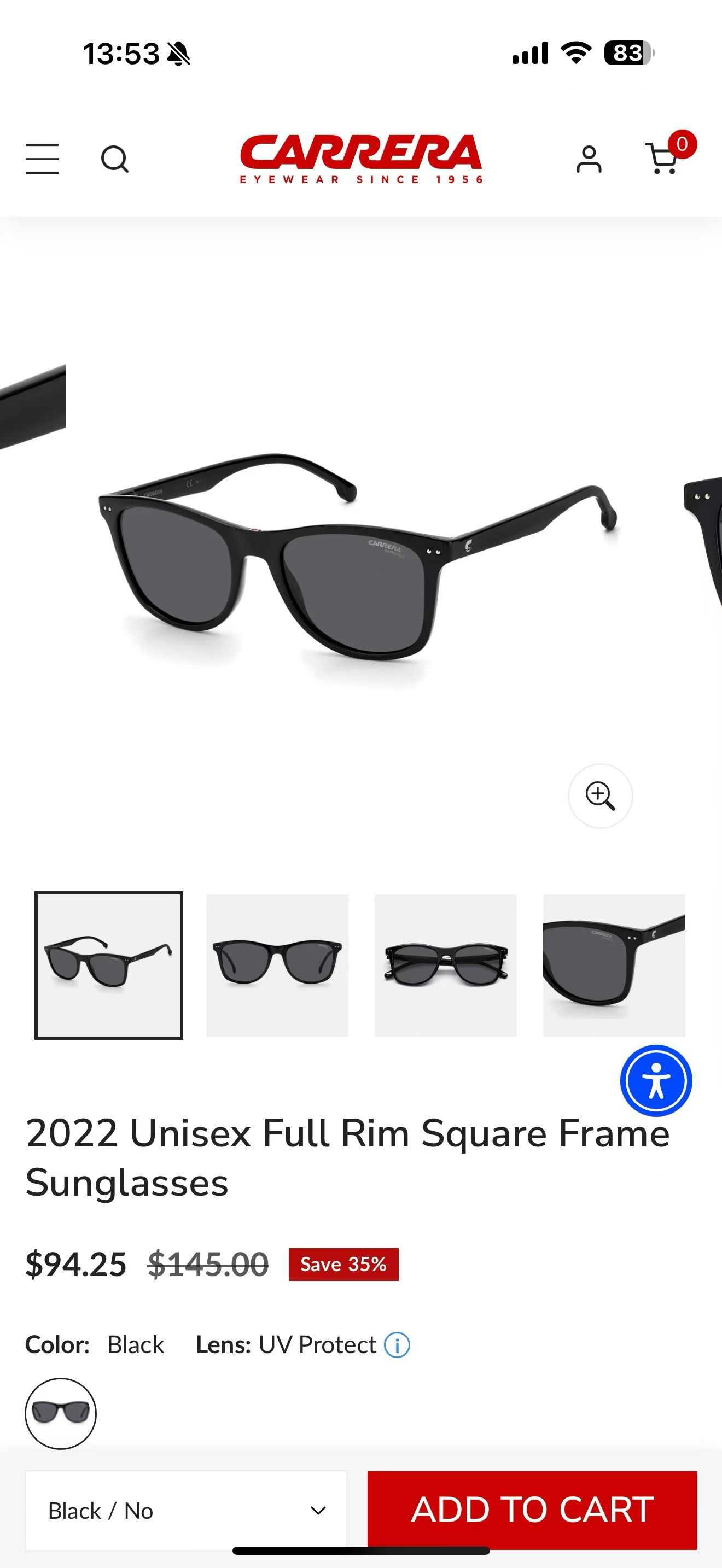Expand the Black / No variant dropdown
Image resolution: width=722 pixels, height=1568 pixels.
(x=185, y=1510)
